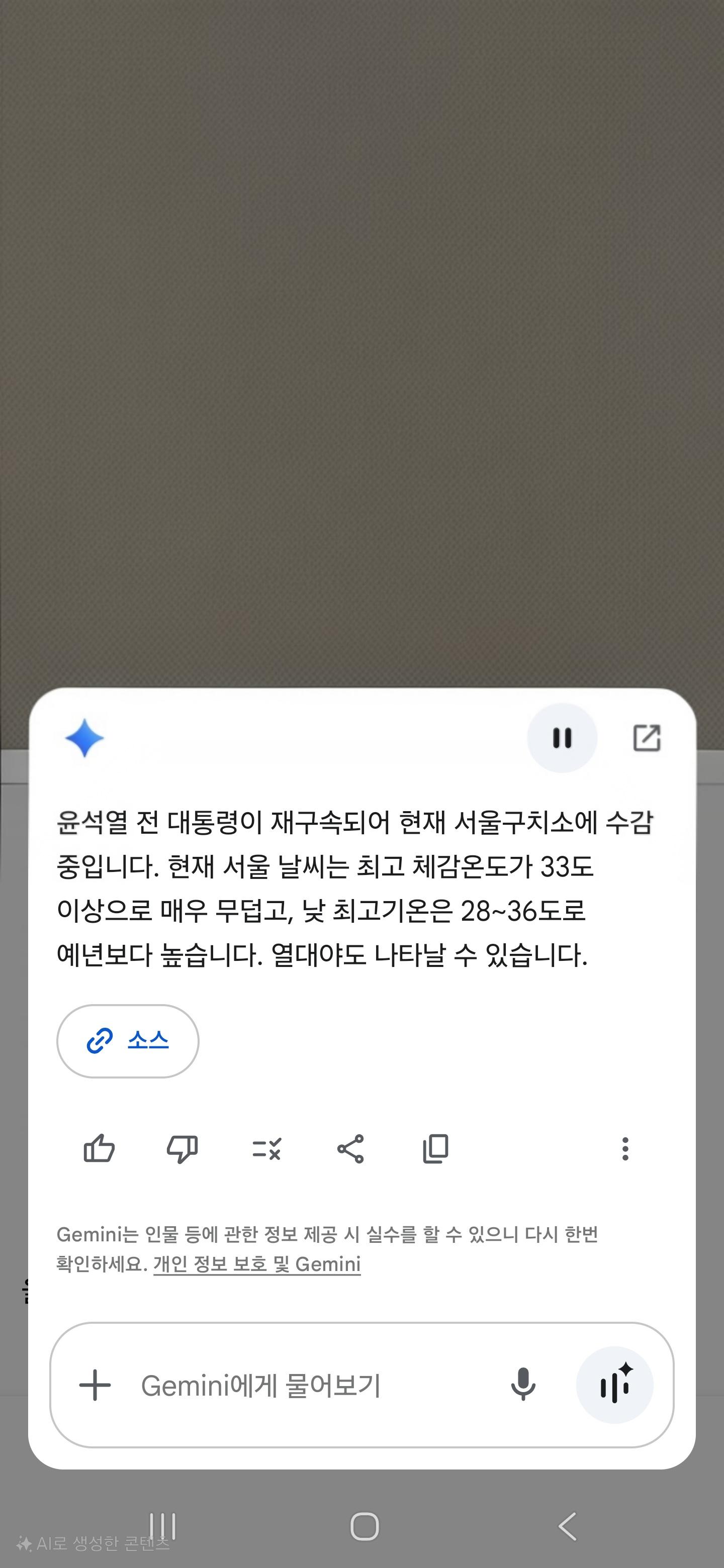The width and height of the screenshot is (724, 1568).
Task: Start voice input with the microphone
Action: coord(522,1386)
